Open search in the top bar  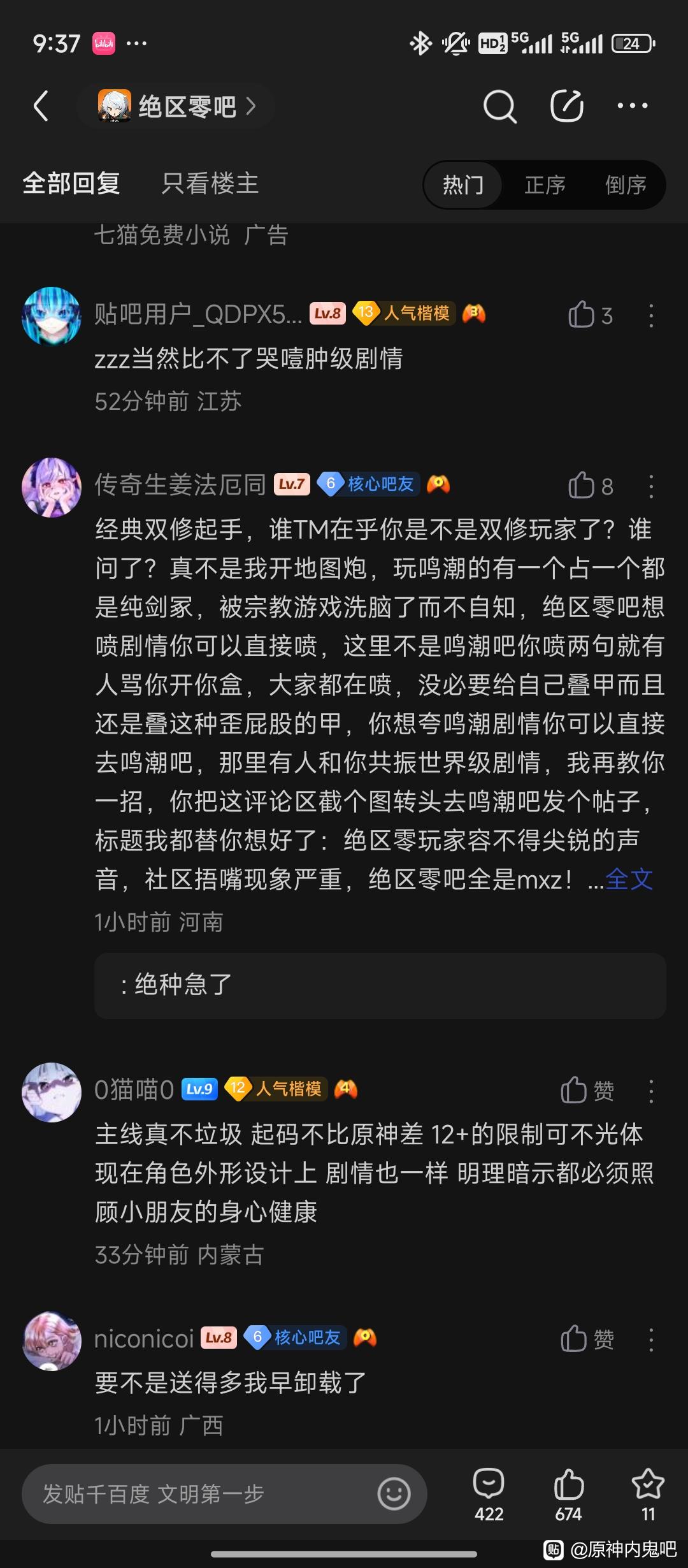point(499,106)
